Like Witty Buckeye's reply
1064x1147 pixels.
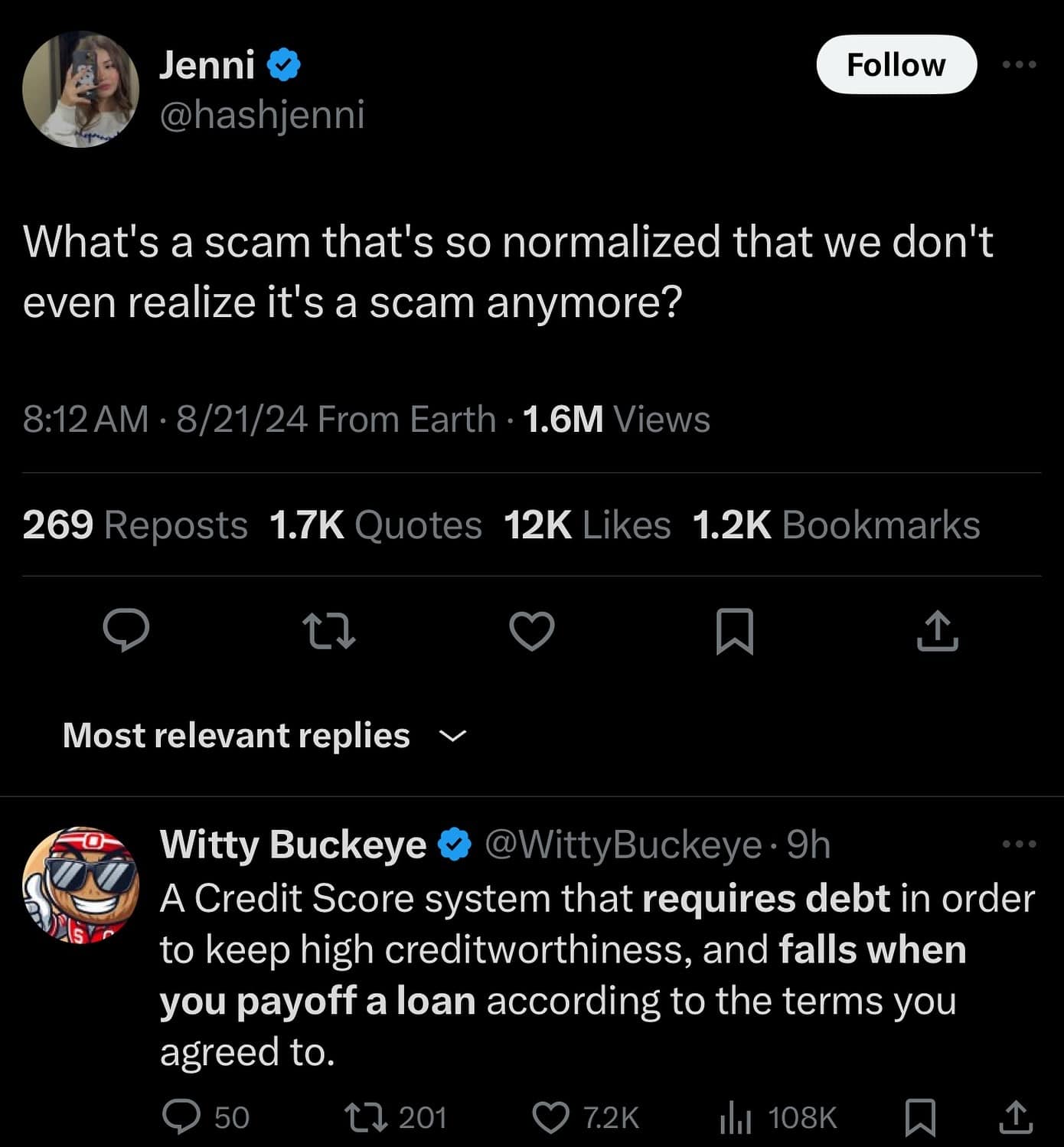[x=553, y=1117]
